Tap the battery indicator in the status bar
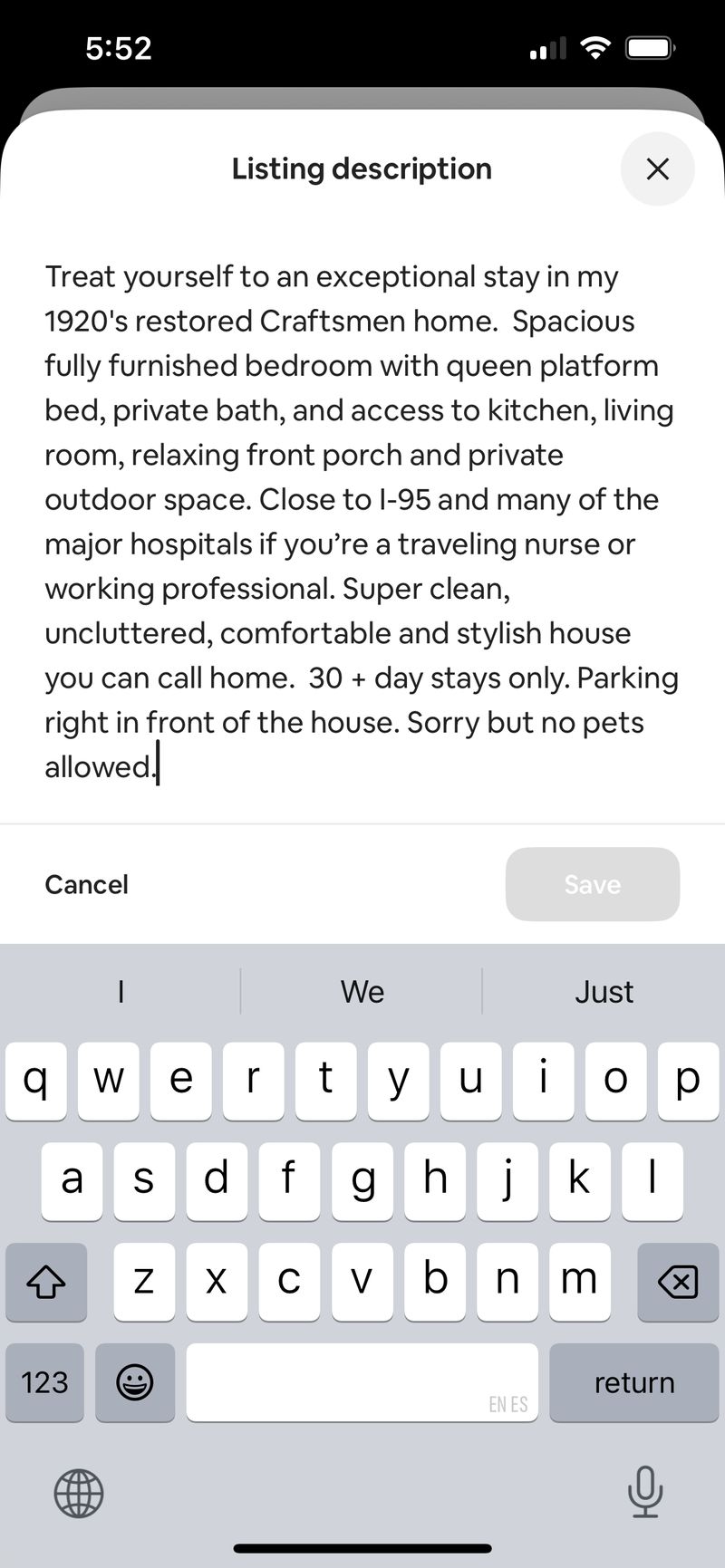Image resolution: width=725 pixels, height=1568 pixels. click(650, 47)
